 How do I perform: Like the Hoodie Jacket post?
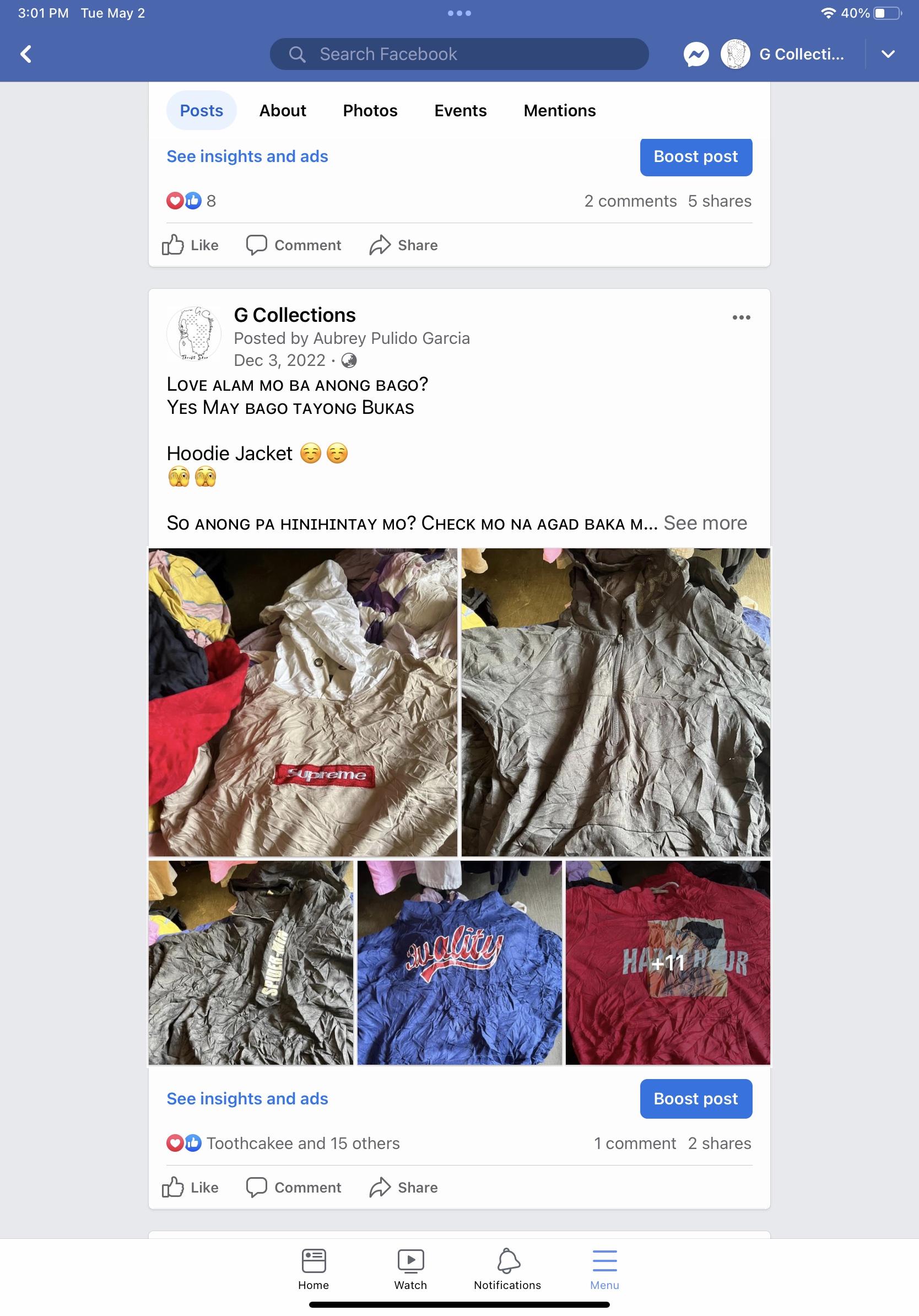[x=191, y=1188]
